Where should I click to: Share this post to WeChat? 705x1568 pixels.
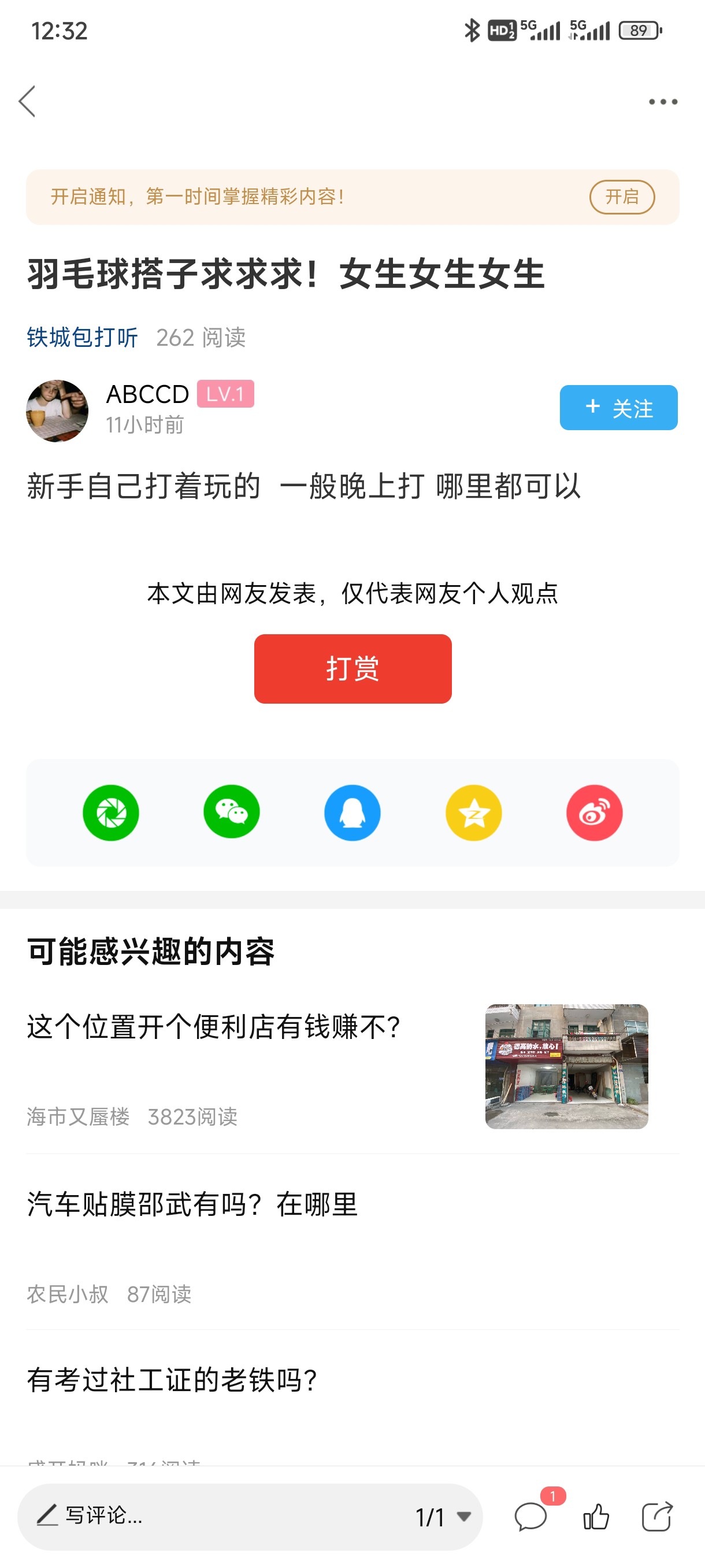[x=231, y=812]
